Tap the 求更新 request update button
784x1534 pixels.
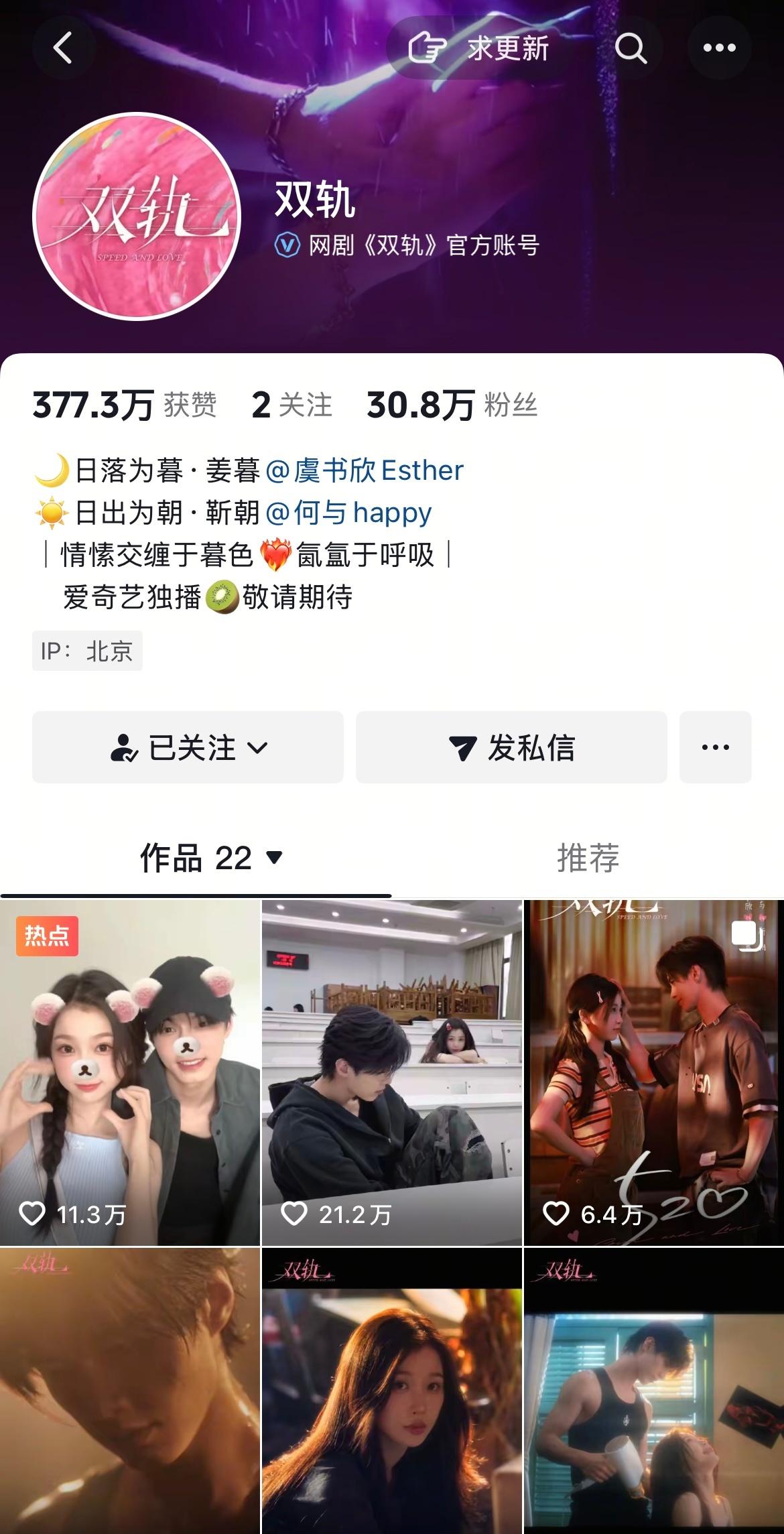(x=479, y=48)
